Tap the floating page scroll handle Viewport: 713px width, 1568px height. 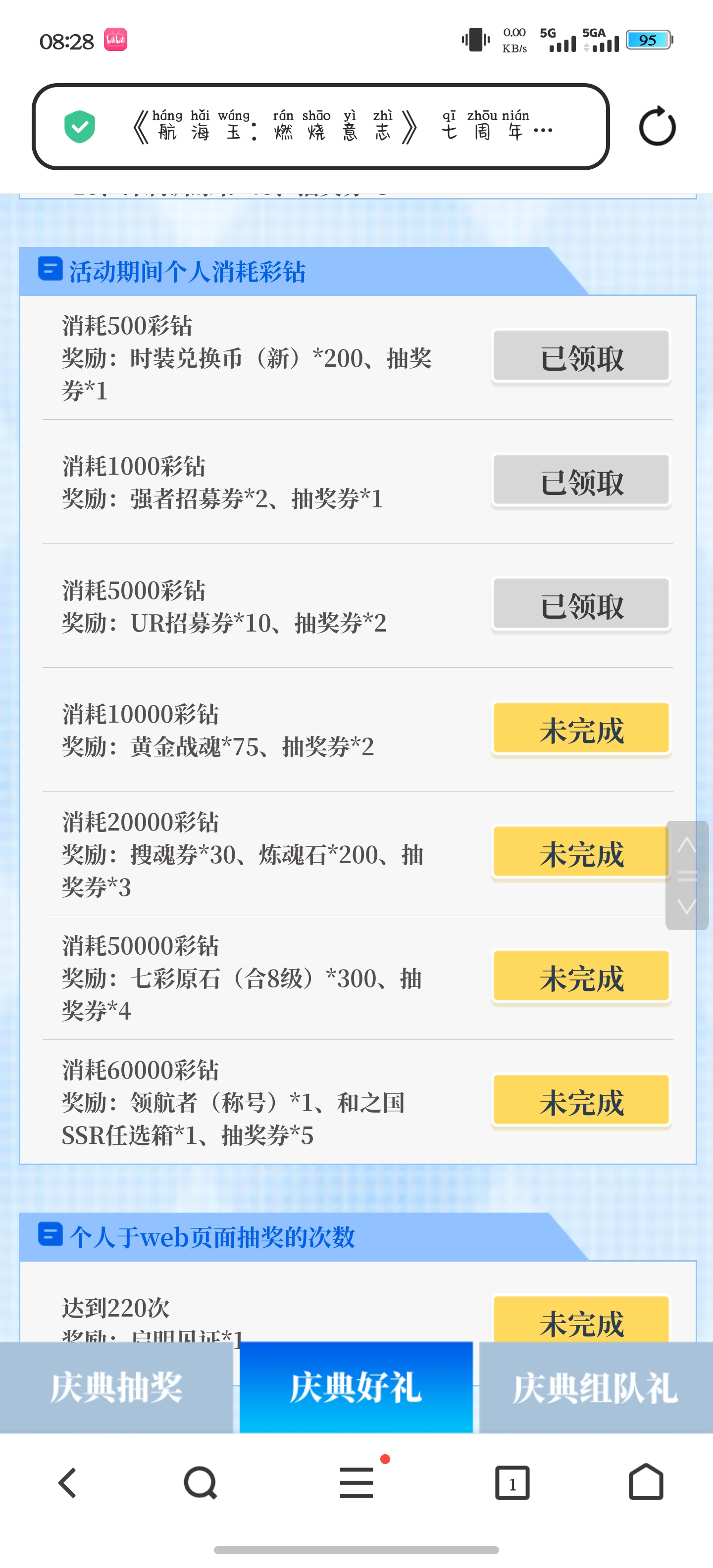pos(687,876)
